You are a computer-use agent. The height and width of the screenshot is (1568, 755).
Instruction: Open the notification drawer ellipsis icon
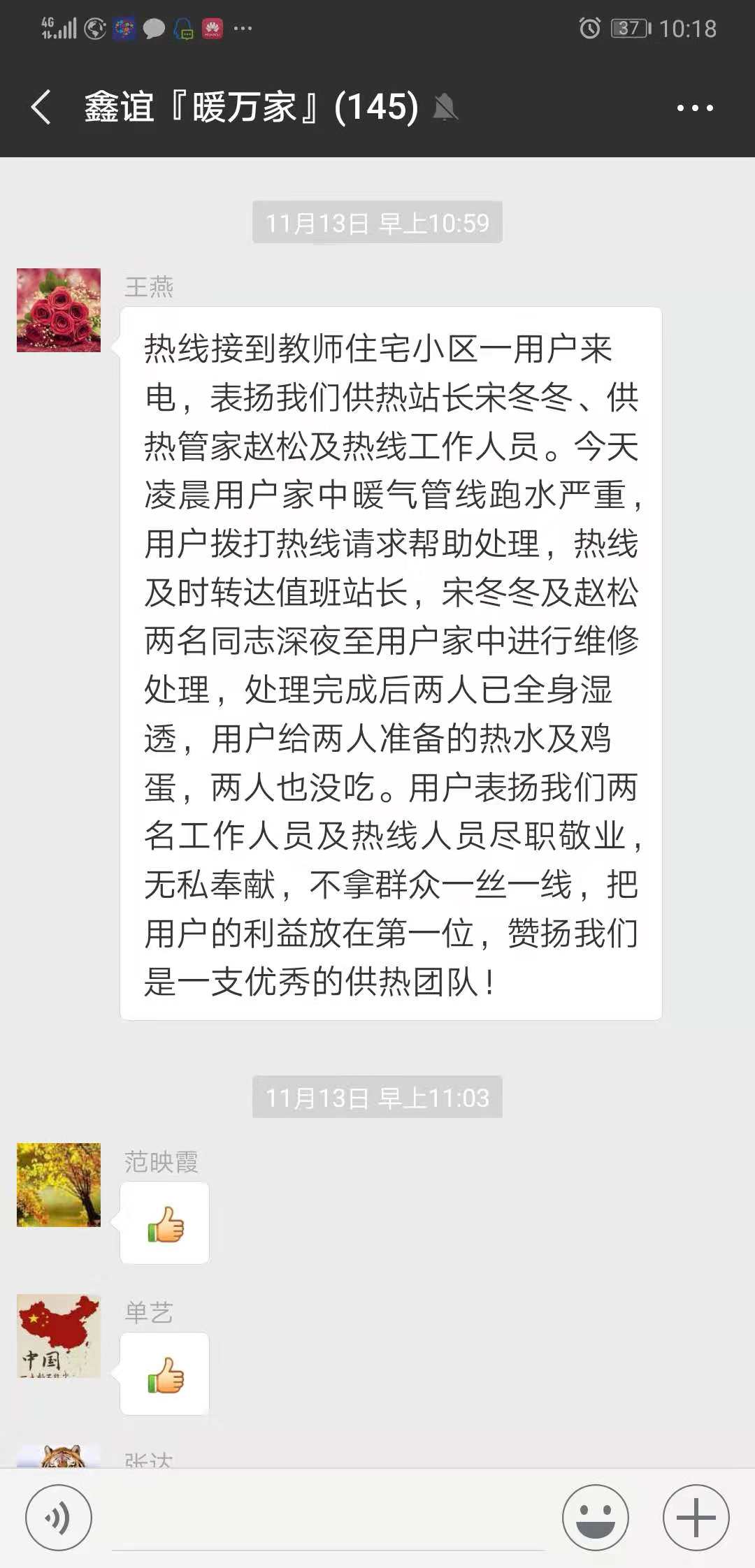click(x=240, y=28)
